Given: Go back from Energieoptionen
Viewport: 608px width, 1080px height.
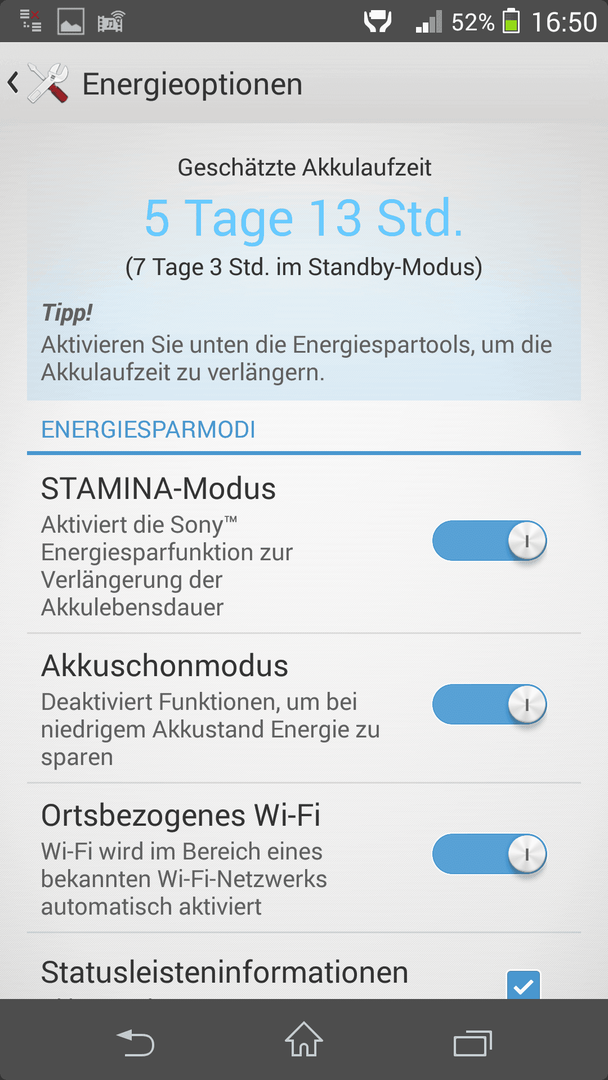Looking at the screenshot, I should pyautogui.click(x=39, y=83).
